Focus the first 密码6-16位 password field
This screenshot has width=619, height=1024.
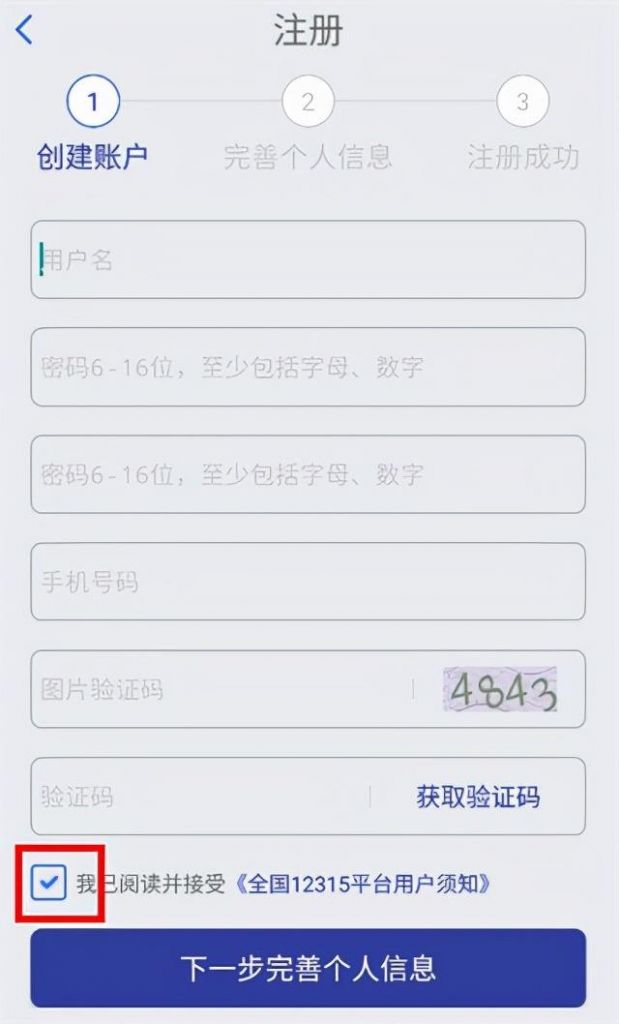308,367
